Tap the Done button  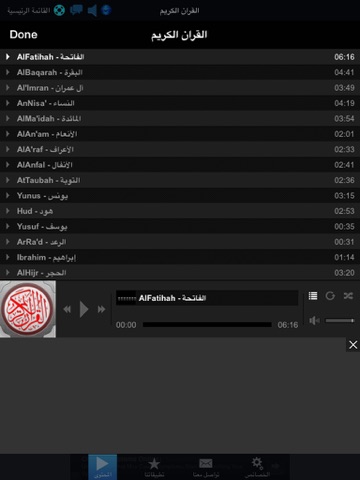(x=23, y=35)
